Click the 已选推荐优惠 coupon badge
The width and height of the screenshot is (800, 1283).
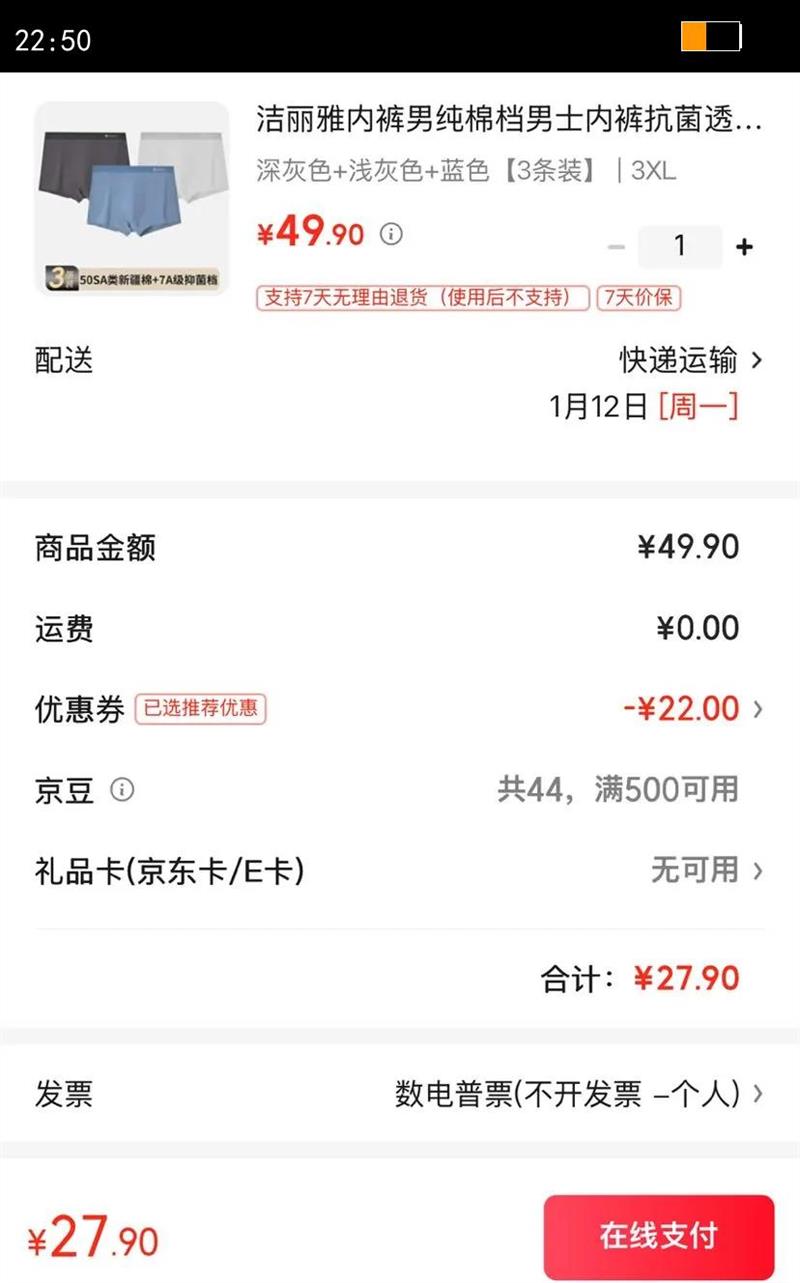pyautogui.click(x=199, y=710)
